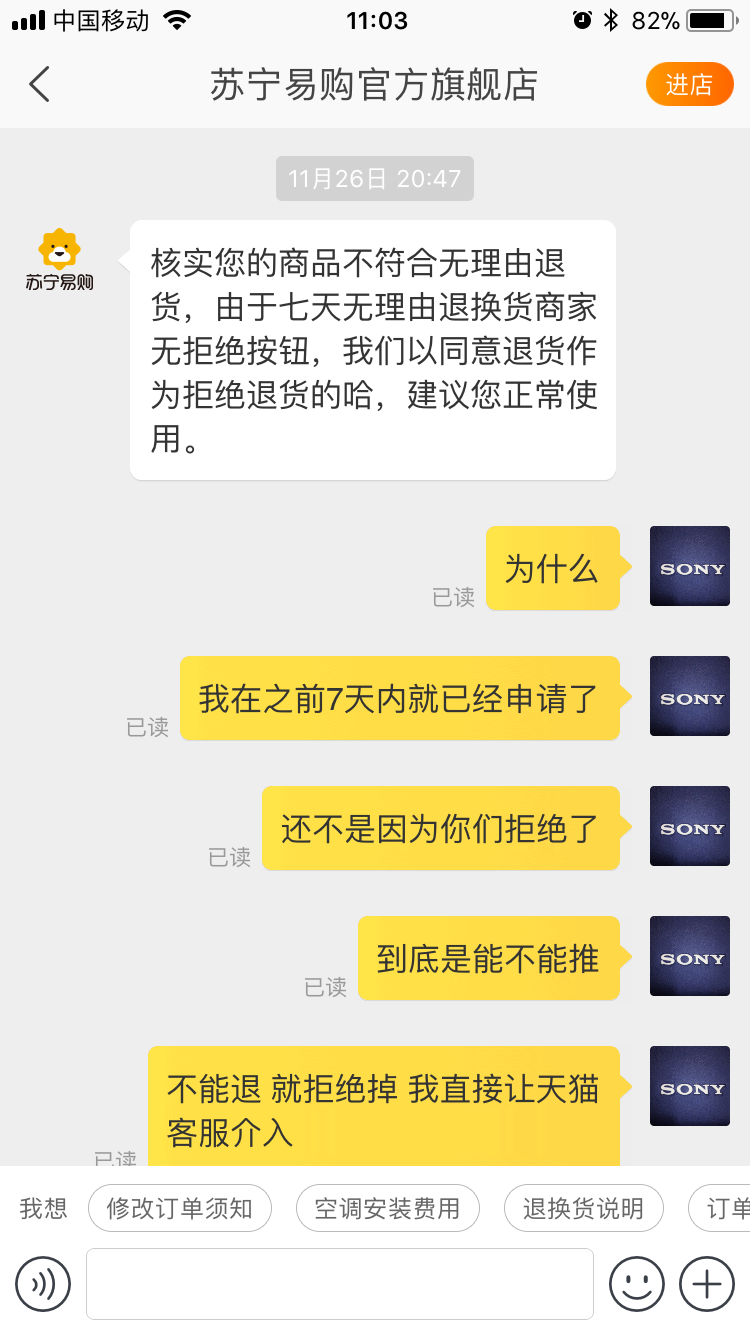Tap the SONY thumbnail next to last message
The image size is (750, 1334).
[689, 1086]
